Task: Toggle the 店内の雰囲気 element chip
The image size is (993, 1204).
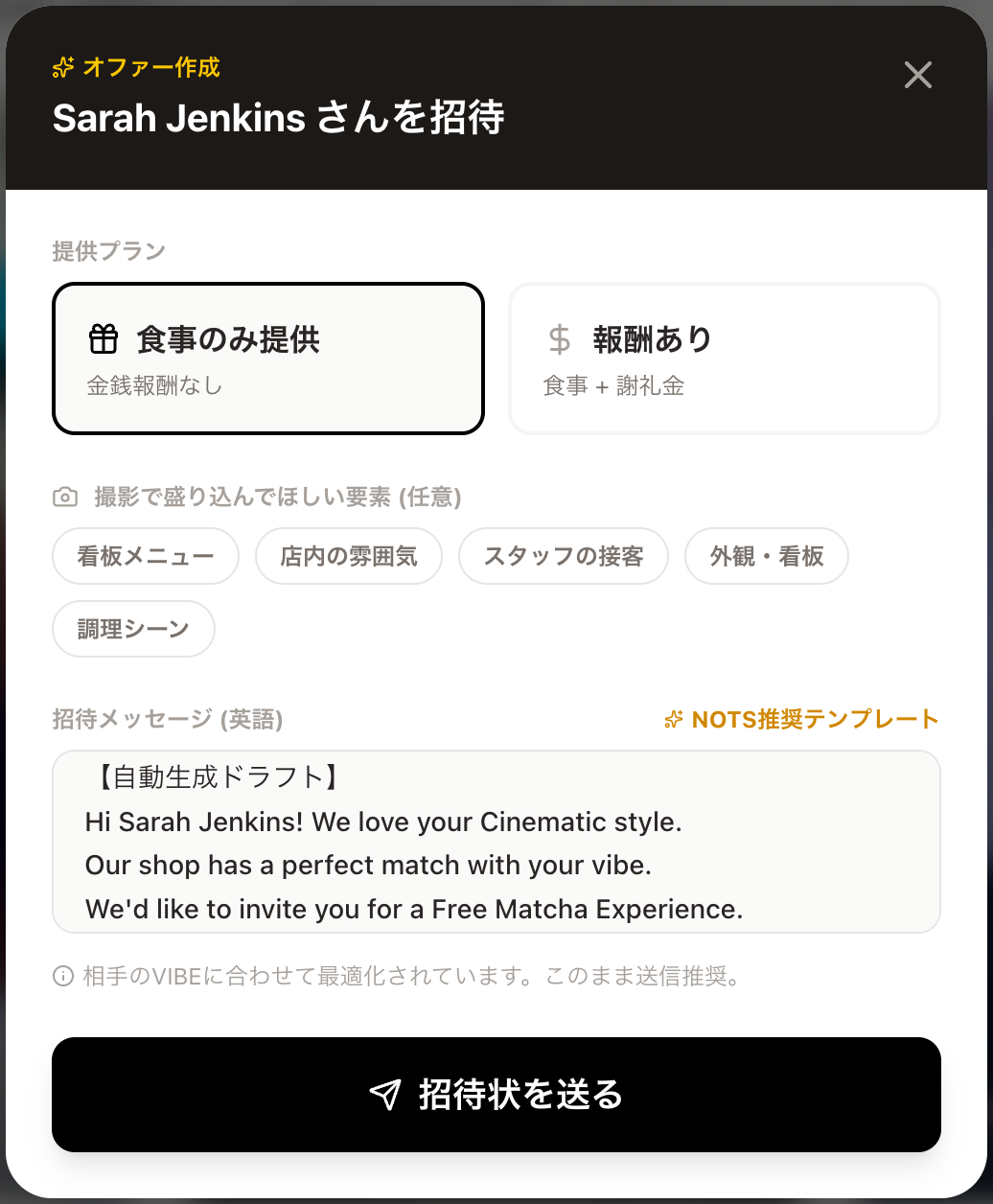Action: [x=348, y=556]
